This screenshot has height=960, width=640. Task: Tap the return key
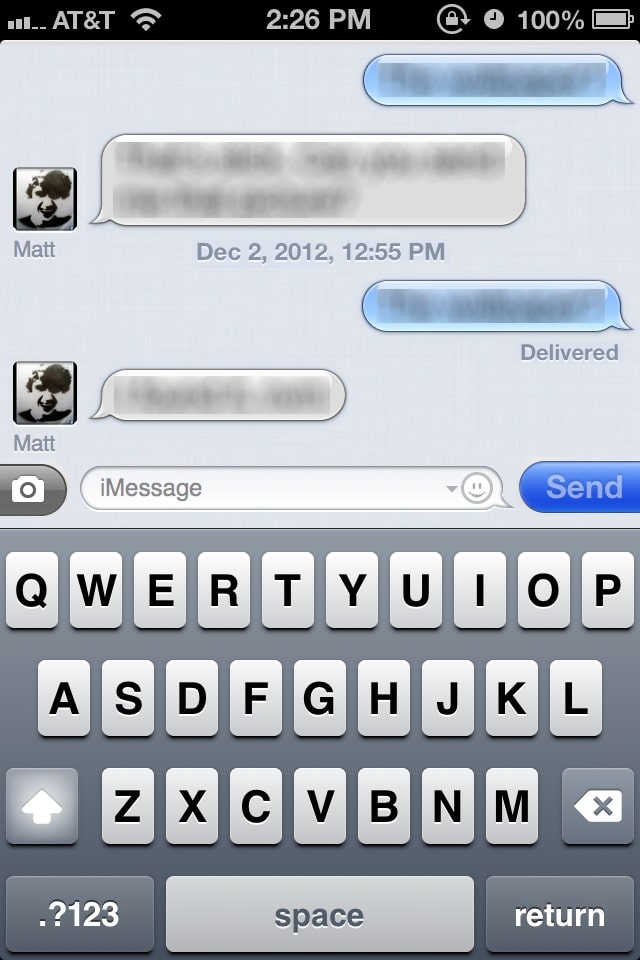(x=559, y=914)
